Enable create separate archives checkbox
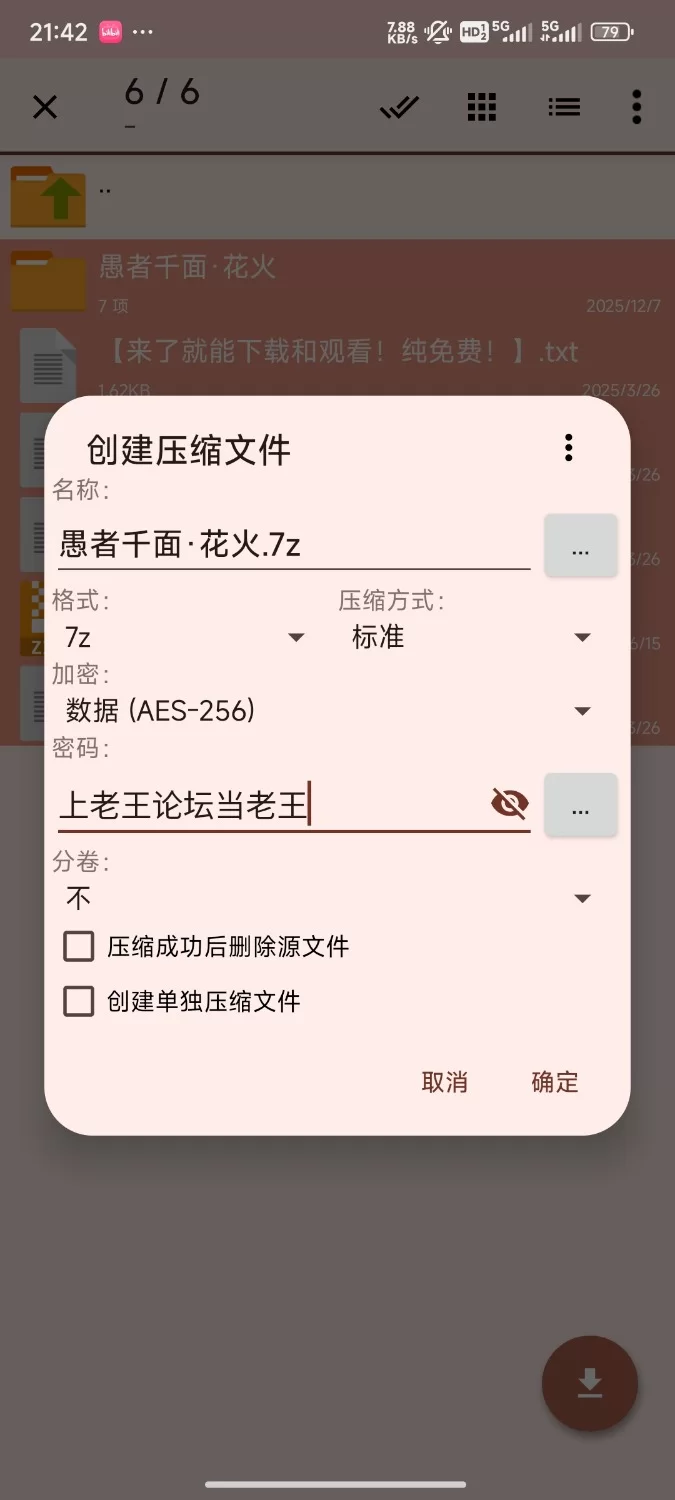 coord(79,1001)
